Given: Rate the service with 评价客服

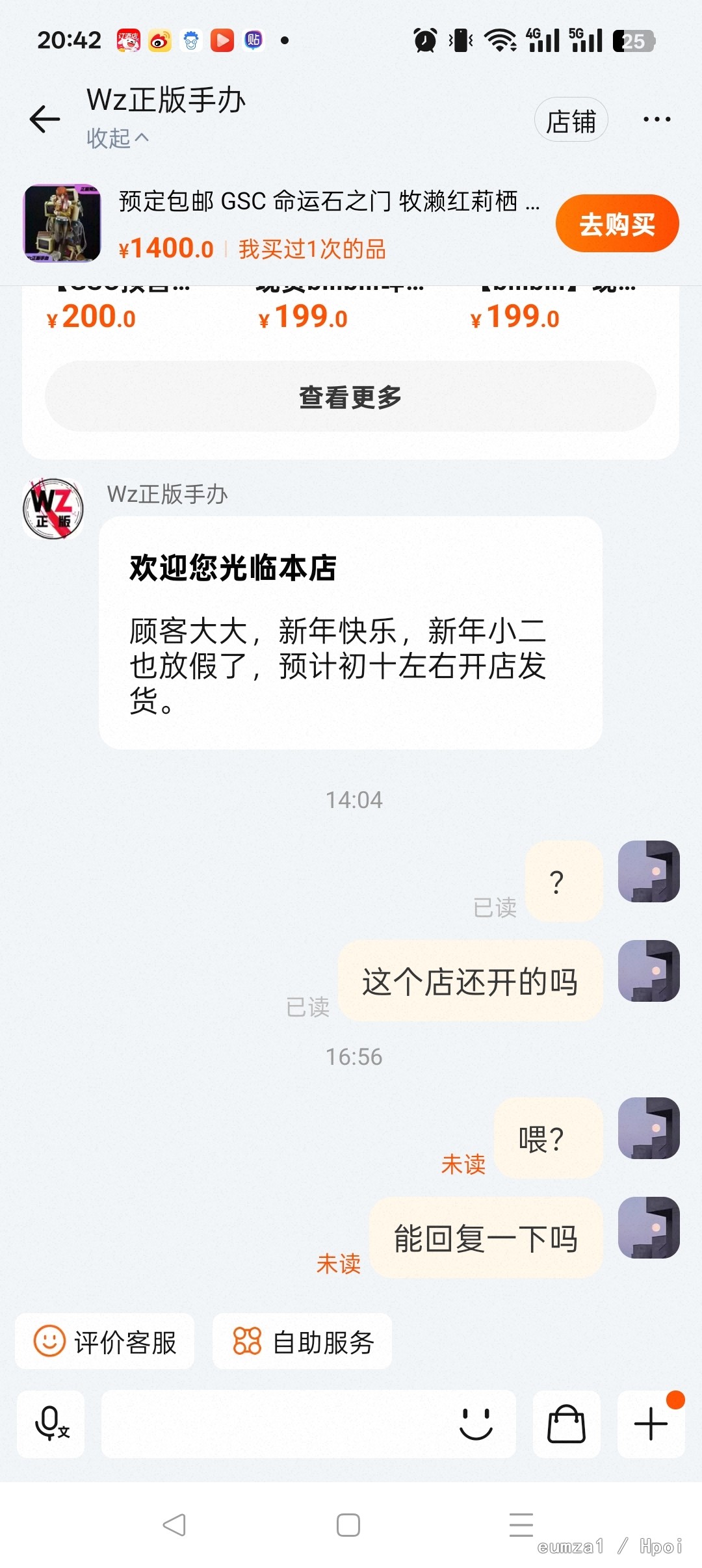Looking at the screenshot, I should 105,1342.
